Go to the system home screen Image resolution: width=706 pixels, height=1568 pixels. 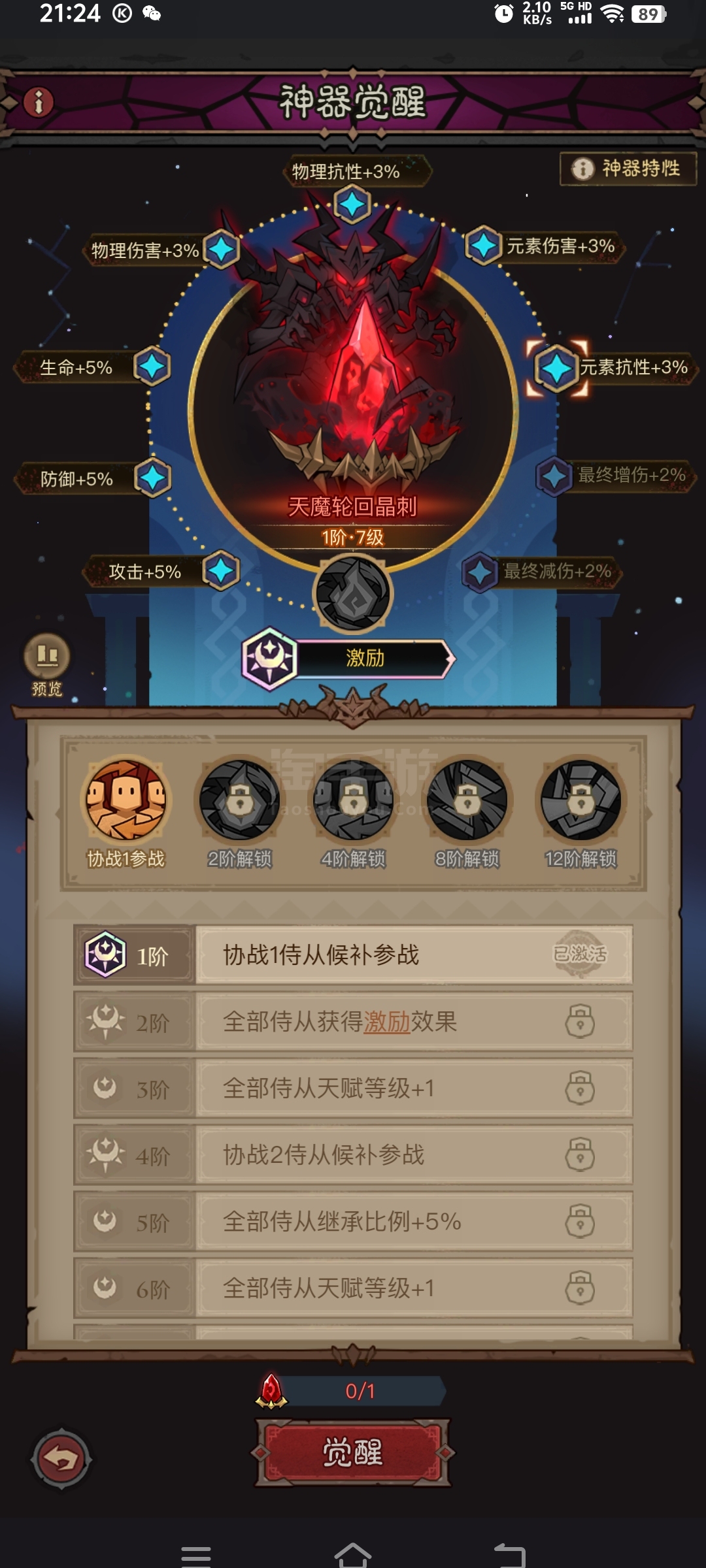click(x=353, y=1555)
